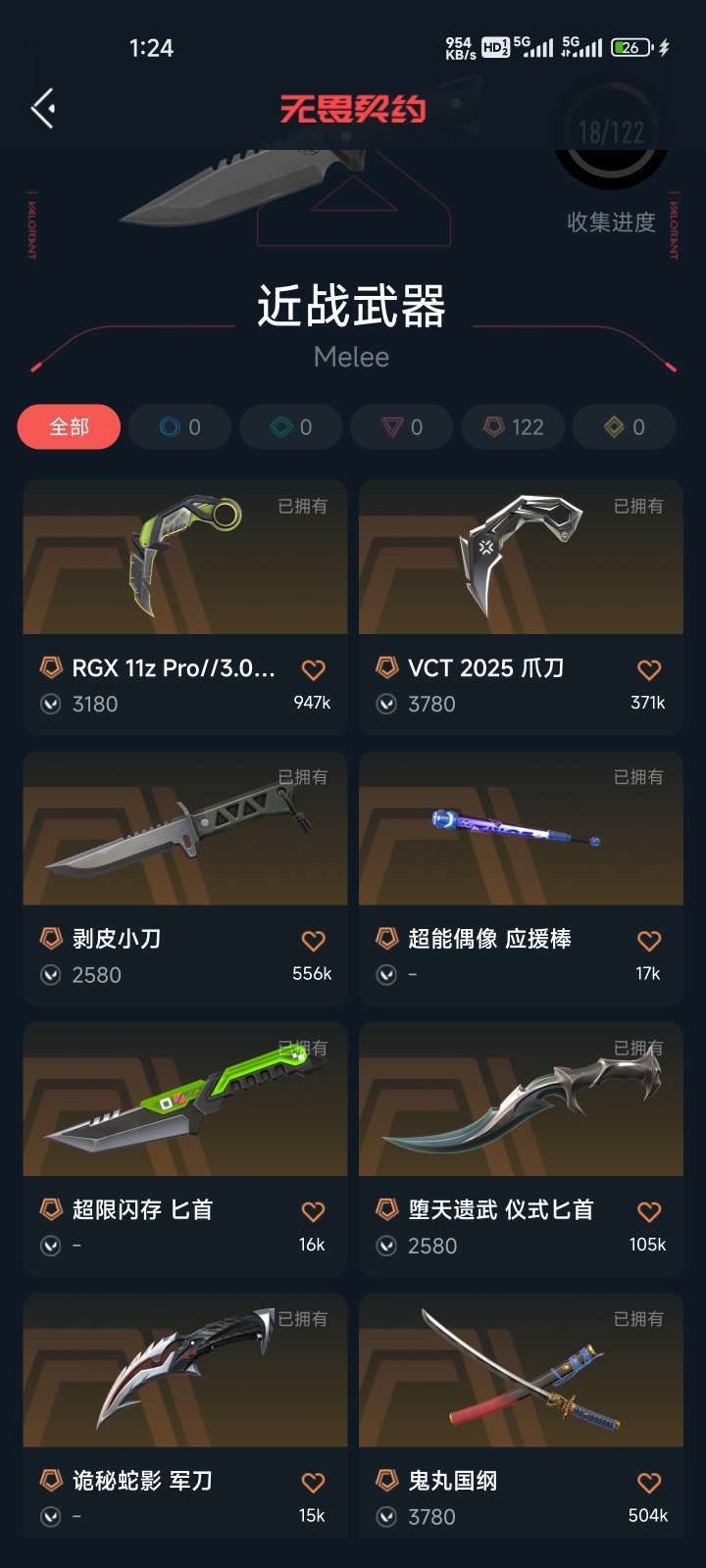Image resolution: width=706 pixels, height=1568 pixels.
Task: Open the 超能偶像 应援棒 card
Action: (x=521, y=878)
